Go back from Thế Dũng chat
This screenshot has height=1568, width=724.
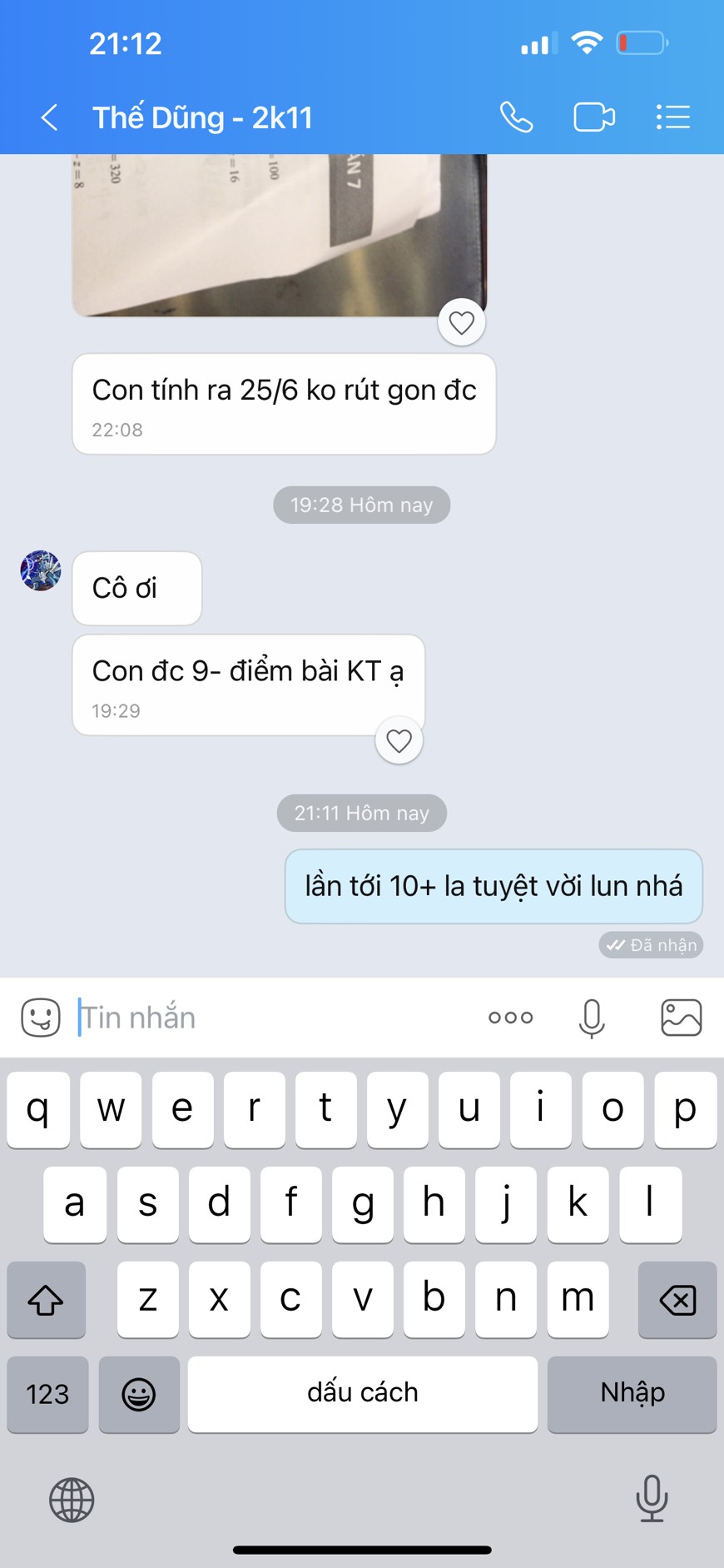tap(49, 117)
